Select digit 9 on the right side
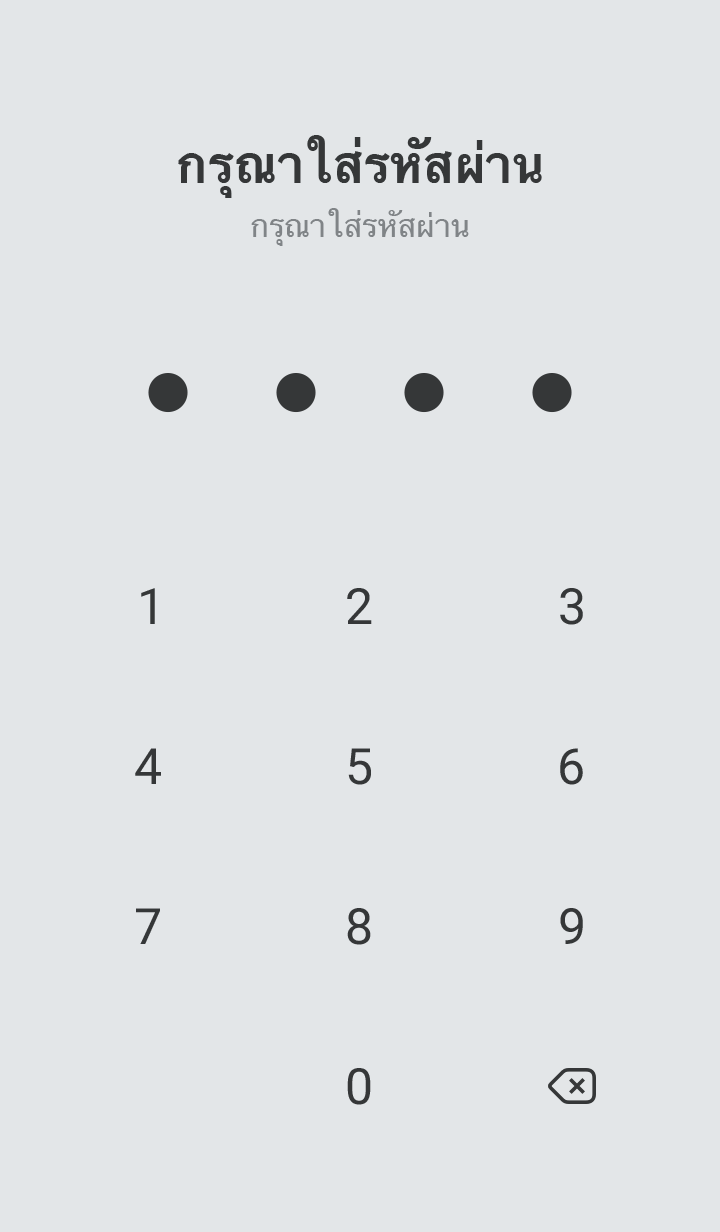 [x=571, y=926]
